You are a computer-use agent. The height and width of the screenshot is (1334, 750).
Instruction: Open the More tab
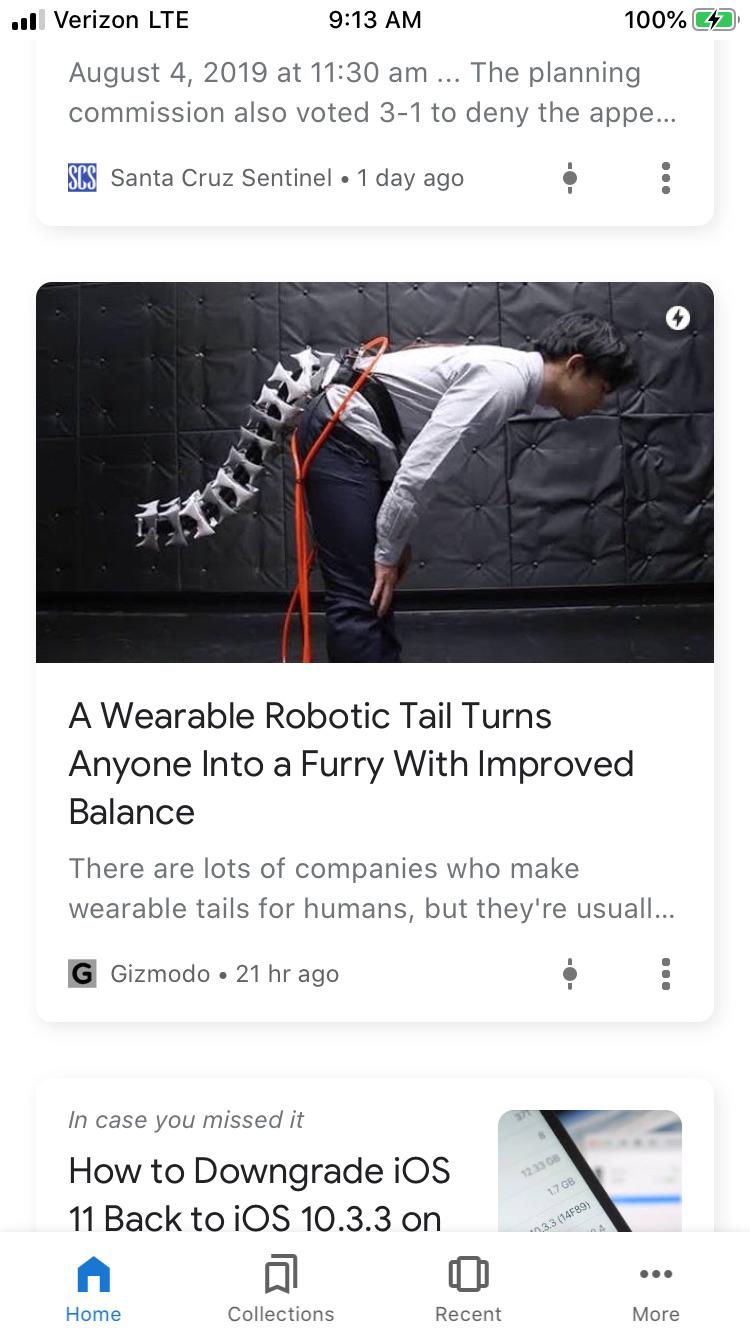tap(656, 1290)
